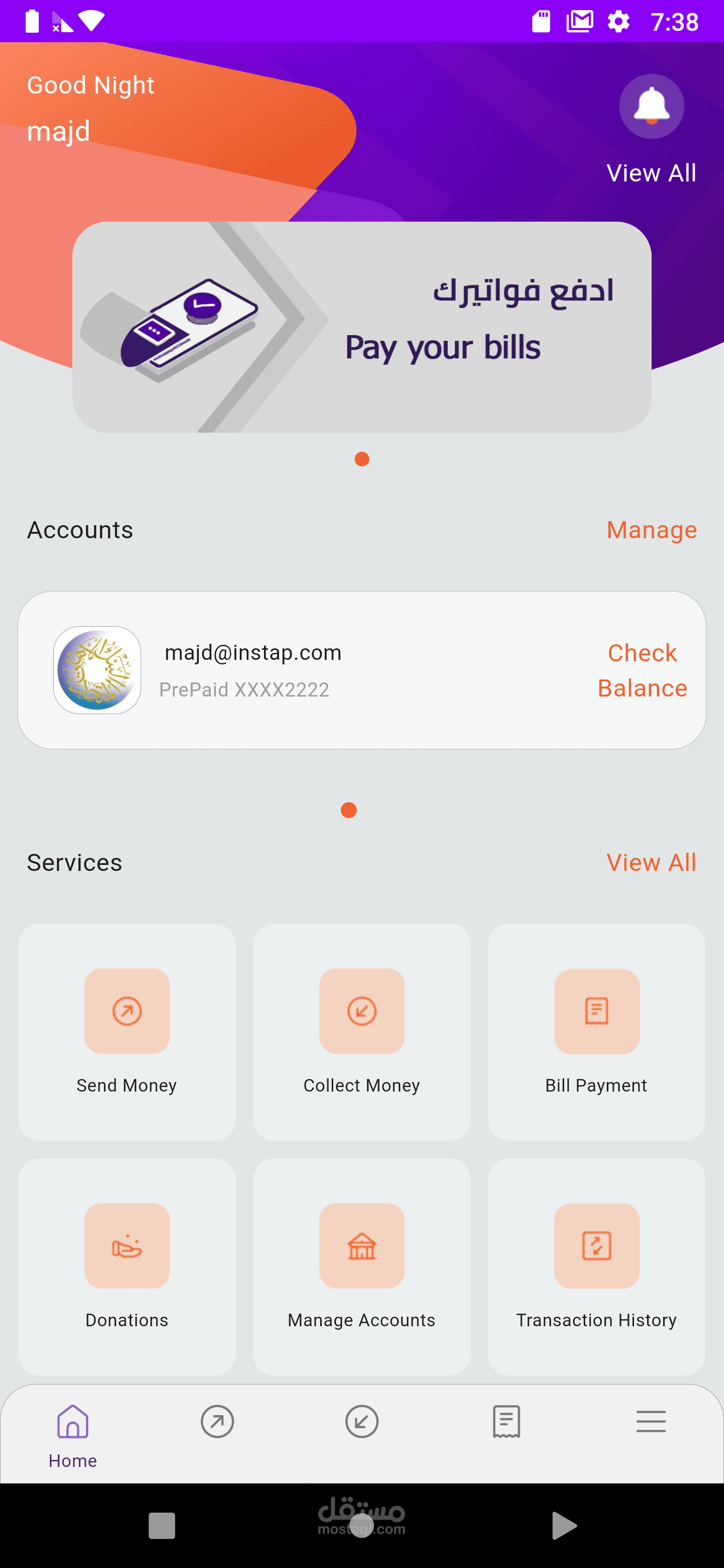The height and width of the screenshot is (1568, 724).
Task: Select the Collect Money service card
Action: point(361,1032)
